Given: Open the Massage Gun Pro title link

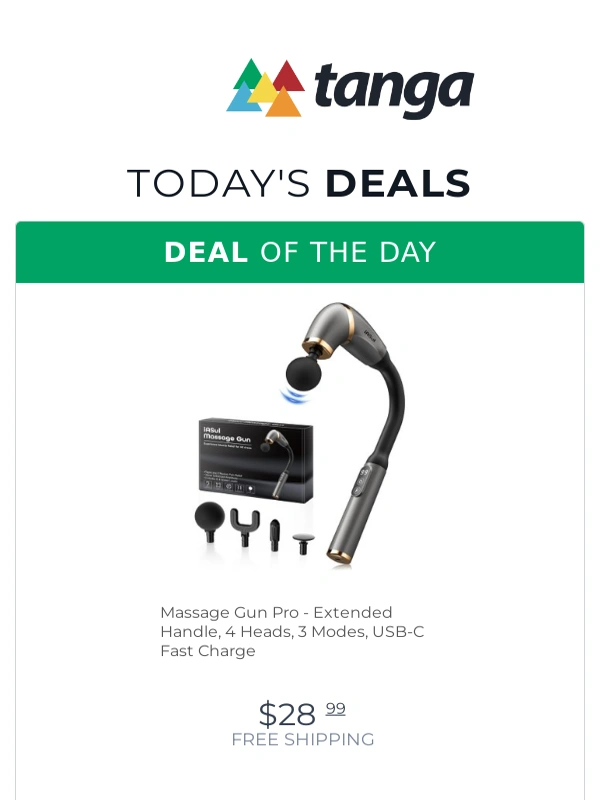Looking at the screenshot, I should 292,631.
